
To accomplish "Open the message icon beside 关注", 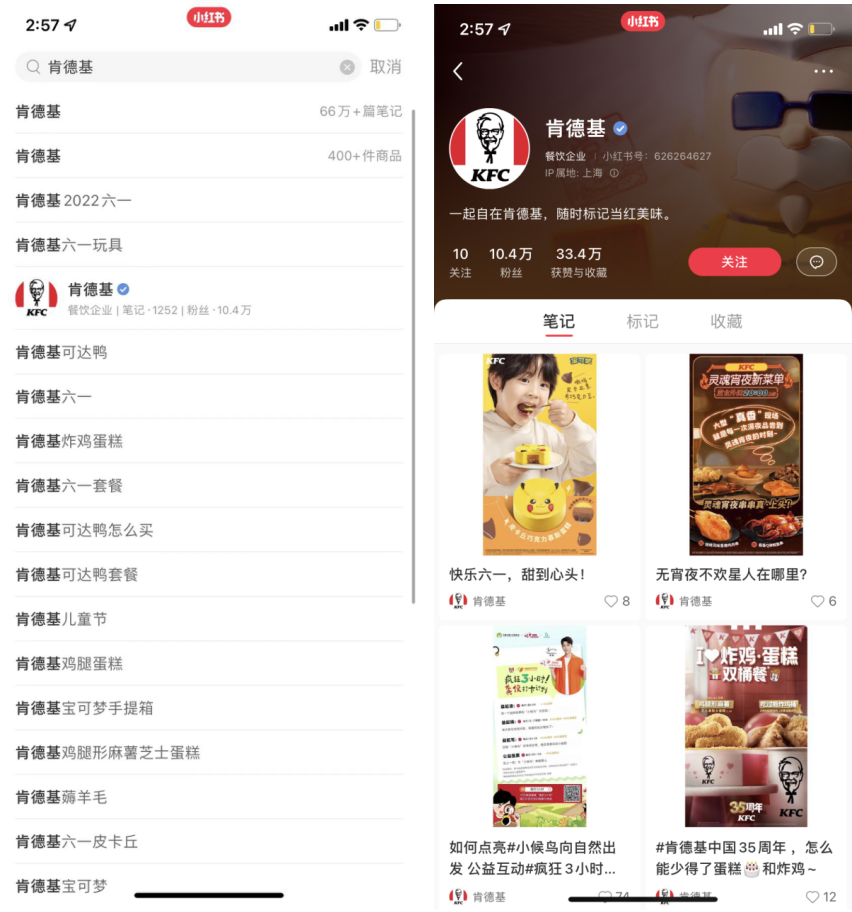I will tap(816, 262).
